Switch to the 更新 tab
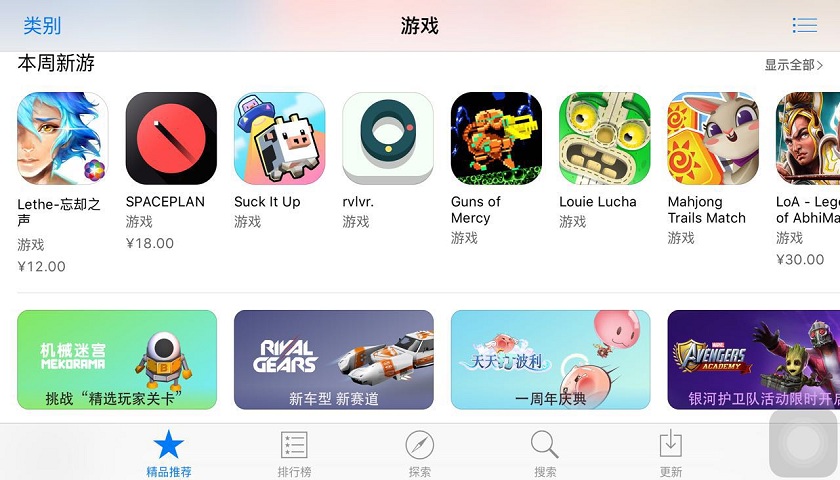This screenshot has height=480, width=840. (670, 452)
